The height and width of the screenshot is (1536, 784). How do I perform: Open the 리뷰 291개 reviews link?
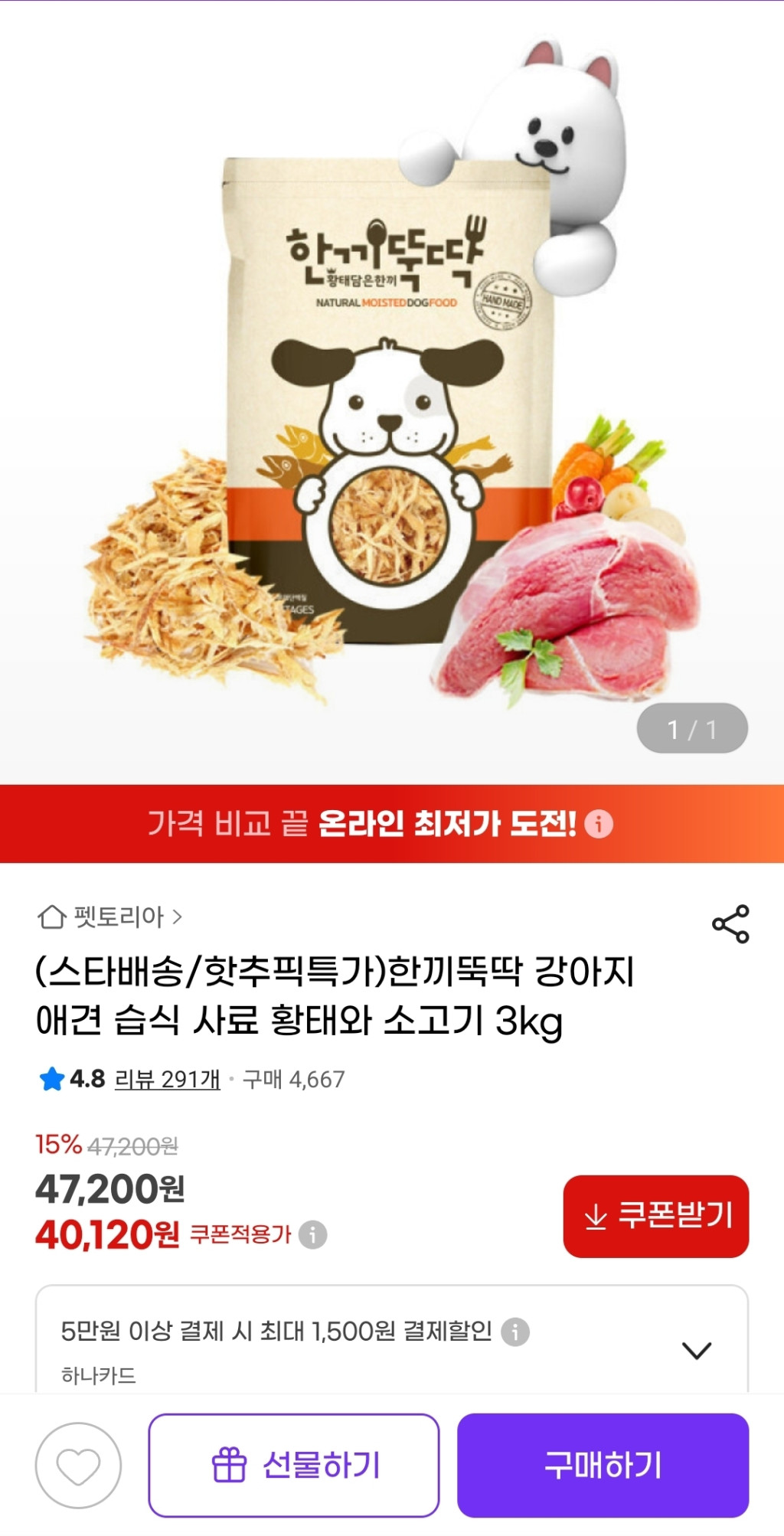pos(167,1079)
